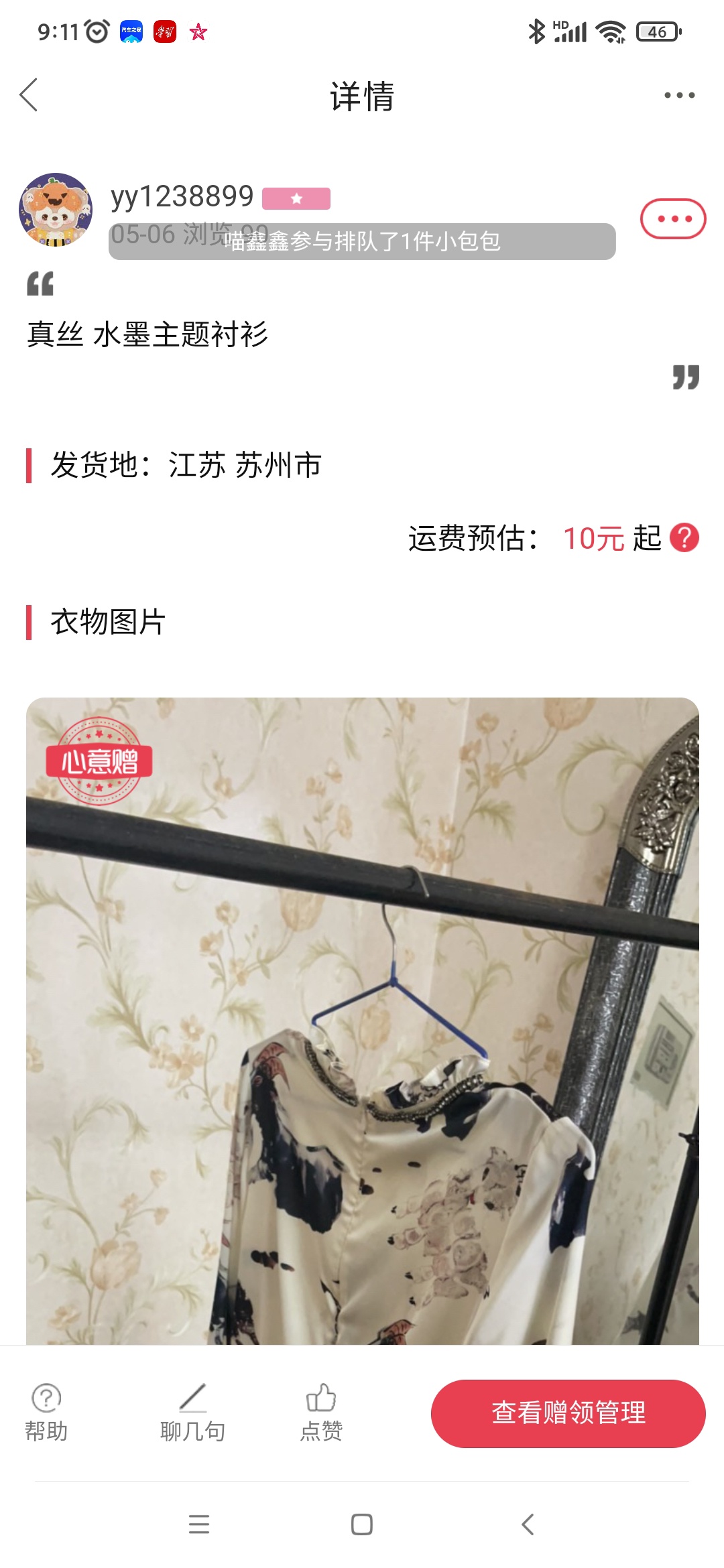This screenshot has width=724, height=1568.
Task: Go to the home screen via the system button
Action: [362, 1524]
